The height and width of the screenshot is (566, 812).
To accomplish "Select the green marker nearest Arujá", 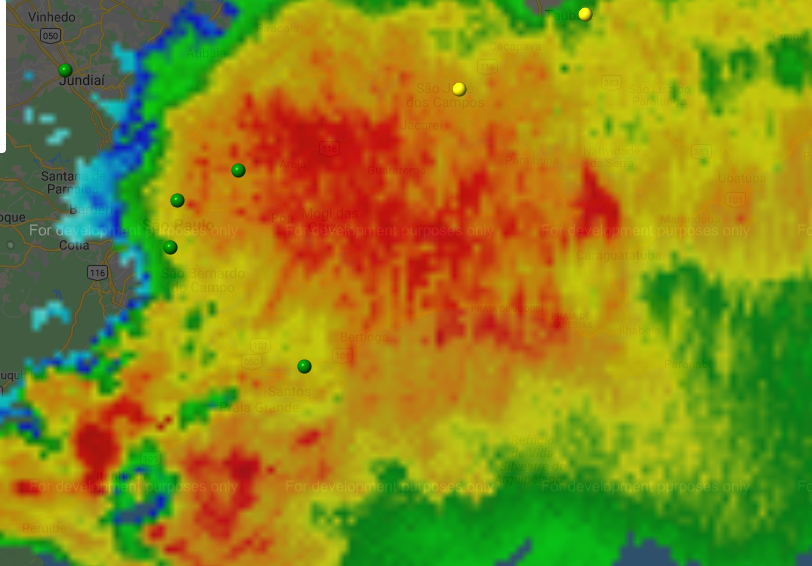I will [238, 170].
